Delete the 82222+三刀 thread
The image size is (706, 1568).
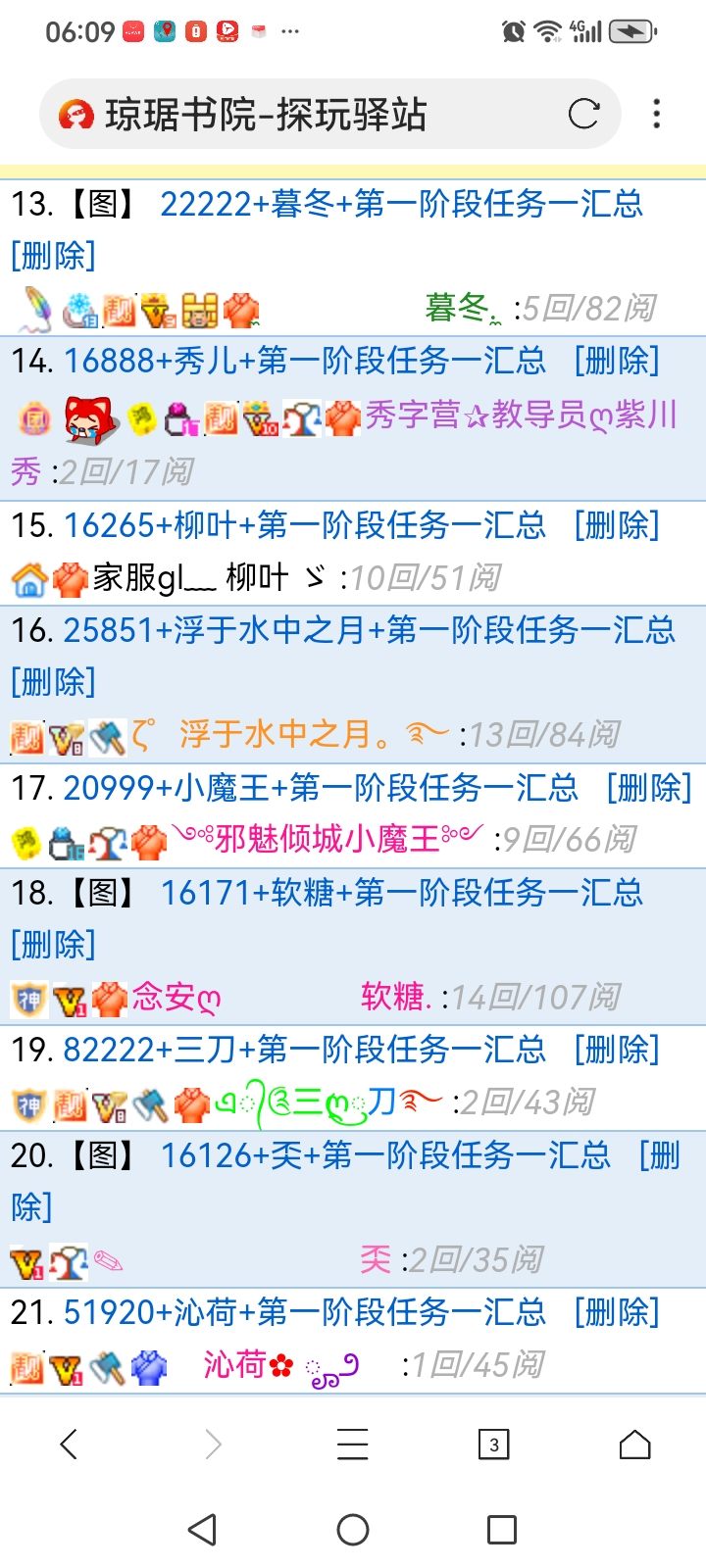tap(617, 1050)
